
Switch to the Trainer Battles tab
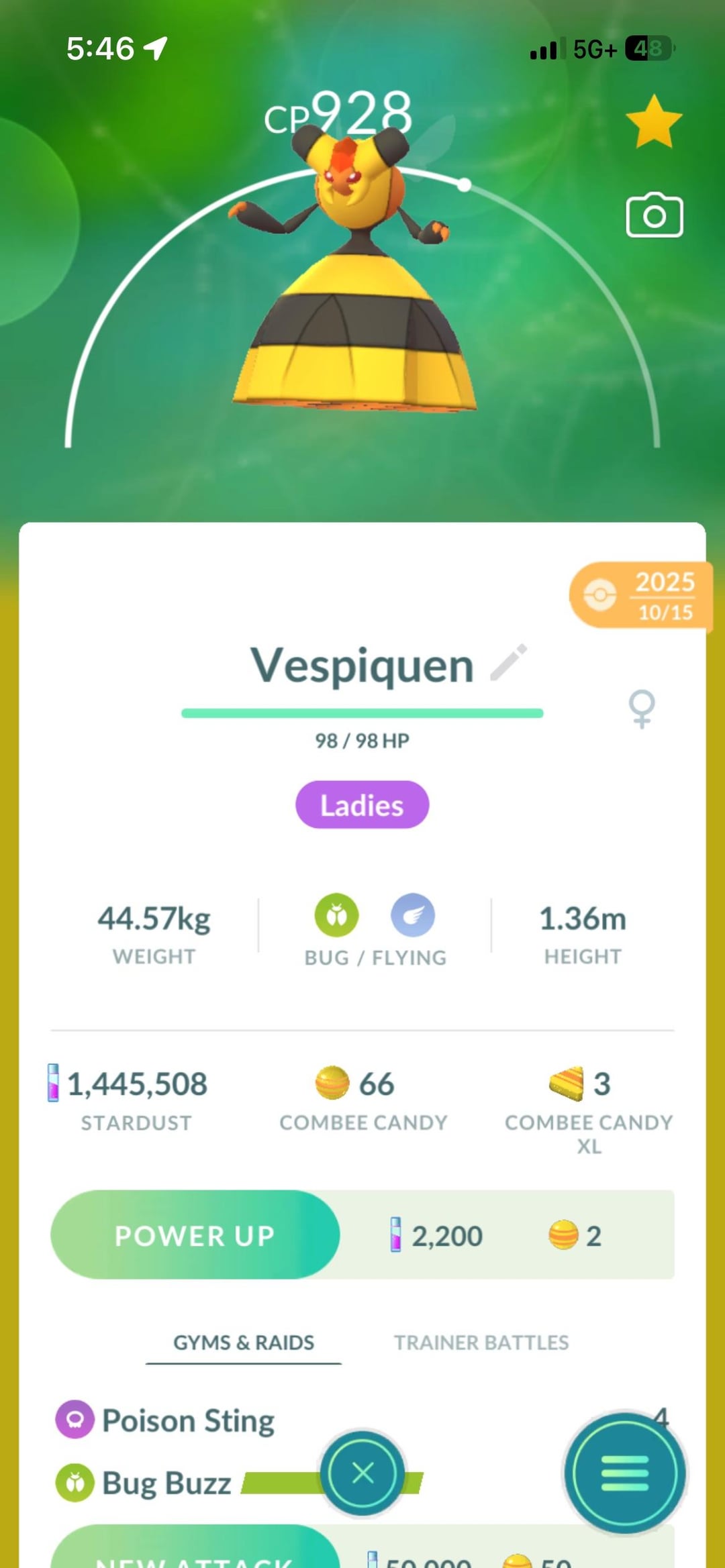(x=481, y=1343)
